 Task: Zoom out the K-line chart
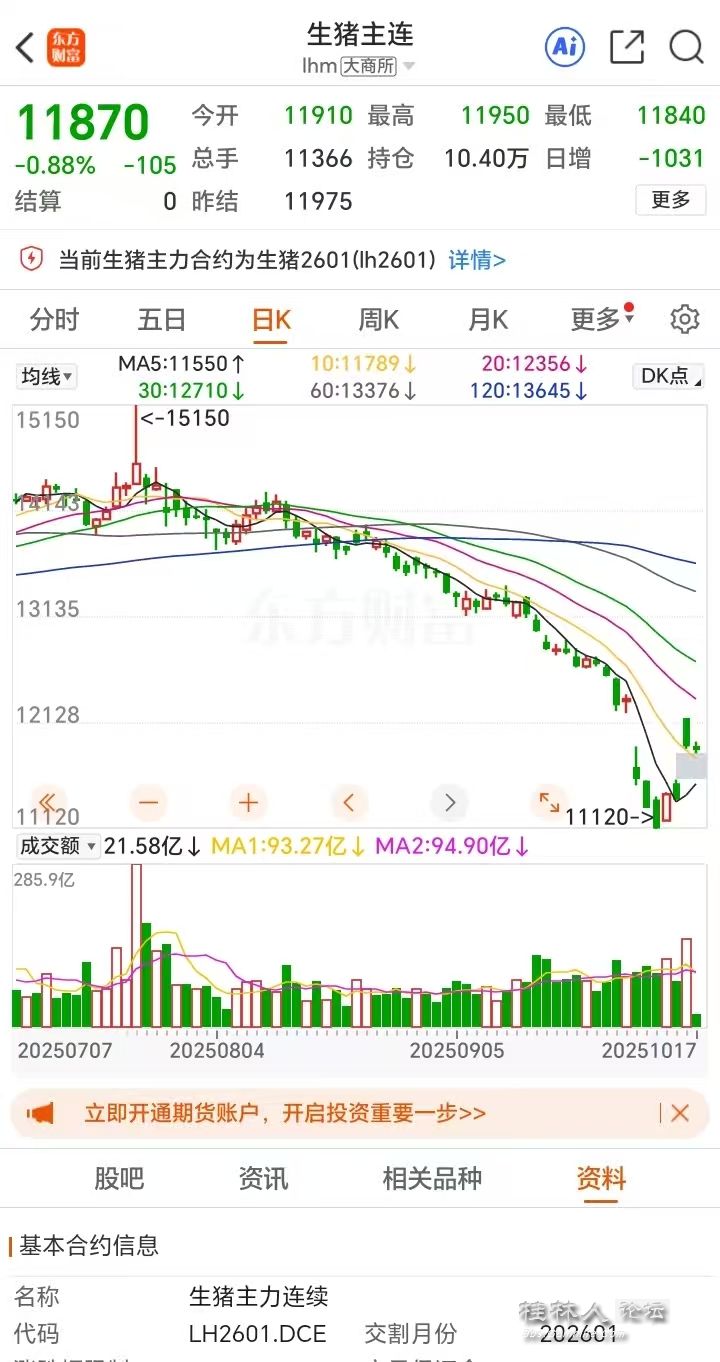point(149,802)
